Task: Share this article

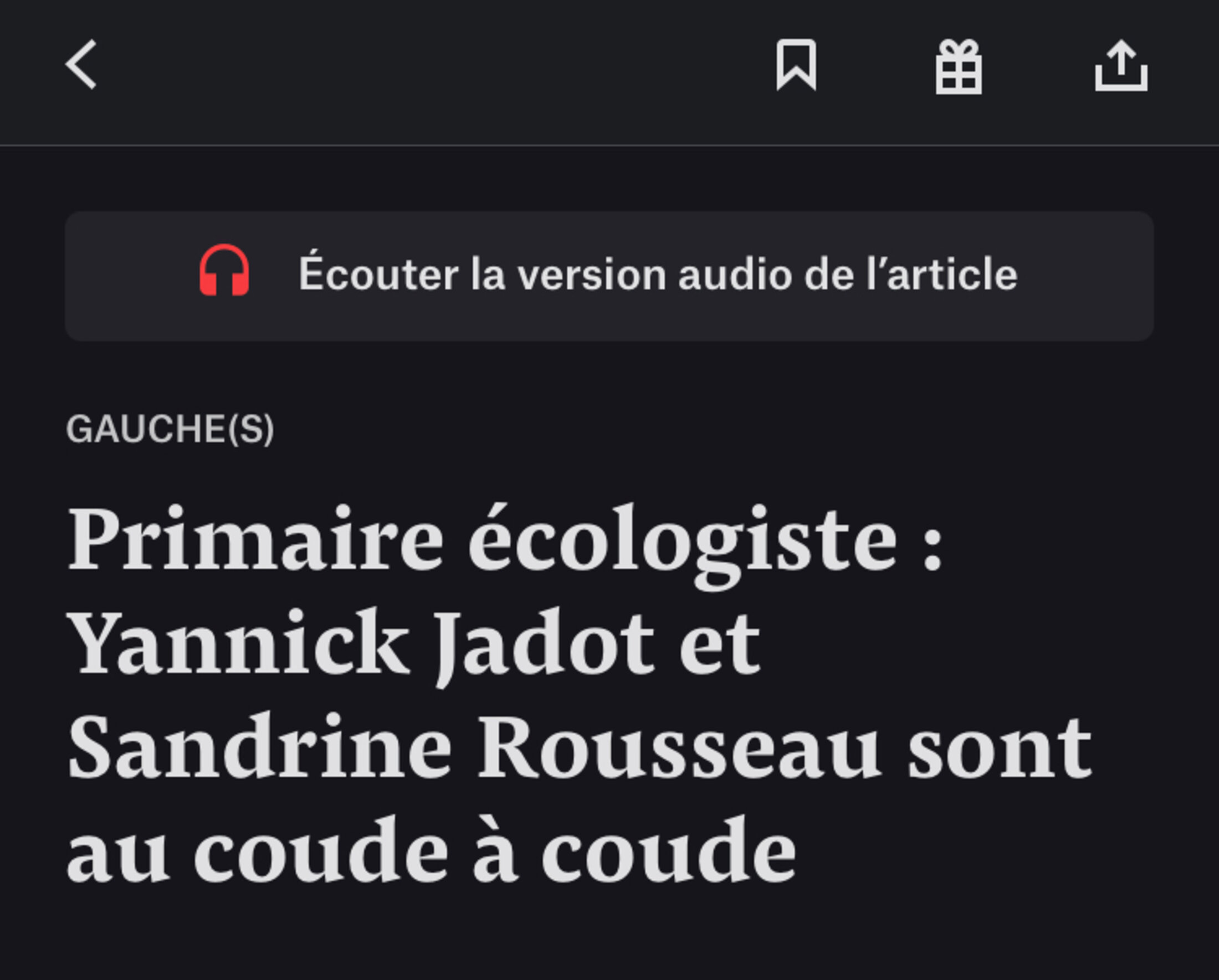Action: tap(1121, 65)
